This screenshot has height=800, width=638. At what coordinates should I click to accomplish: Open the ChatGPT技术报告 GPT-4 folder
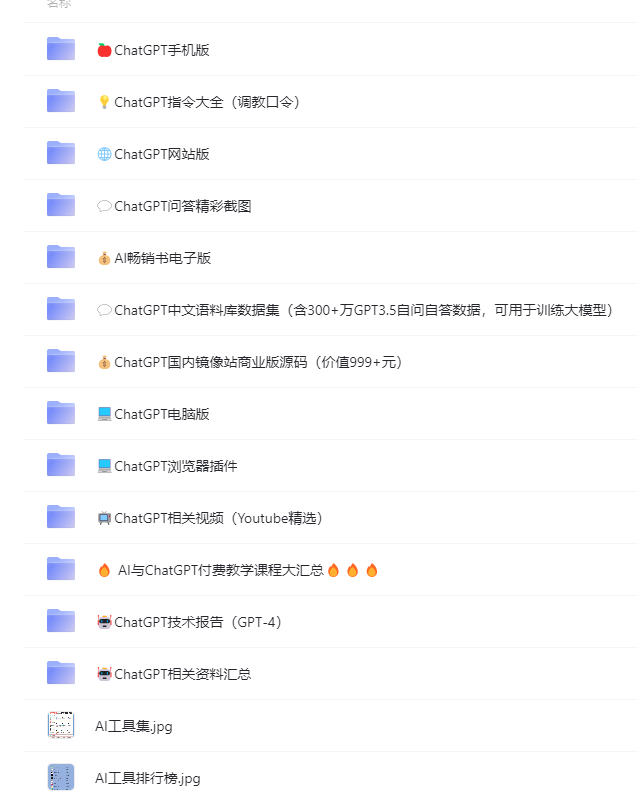(189, 622)
